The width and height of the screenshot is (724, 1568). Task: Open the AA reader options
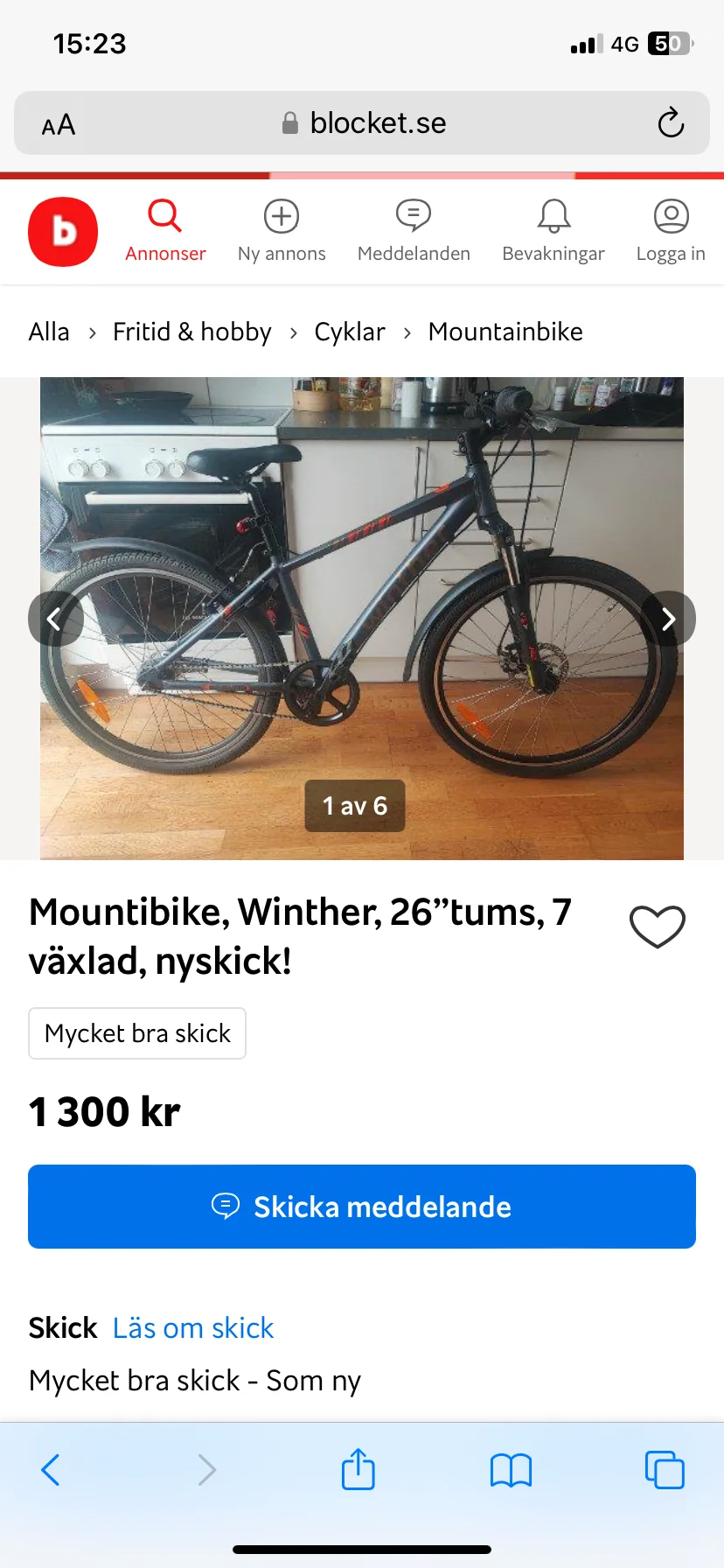tap(59, 125)
